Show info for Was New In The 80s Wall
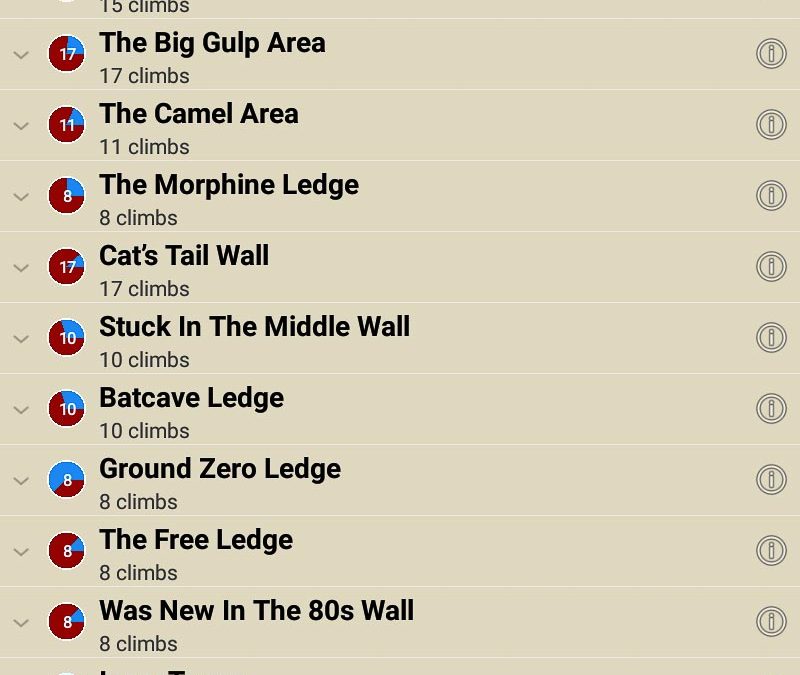800x675 pixels. (x=770, y=621)
